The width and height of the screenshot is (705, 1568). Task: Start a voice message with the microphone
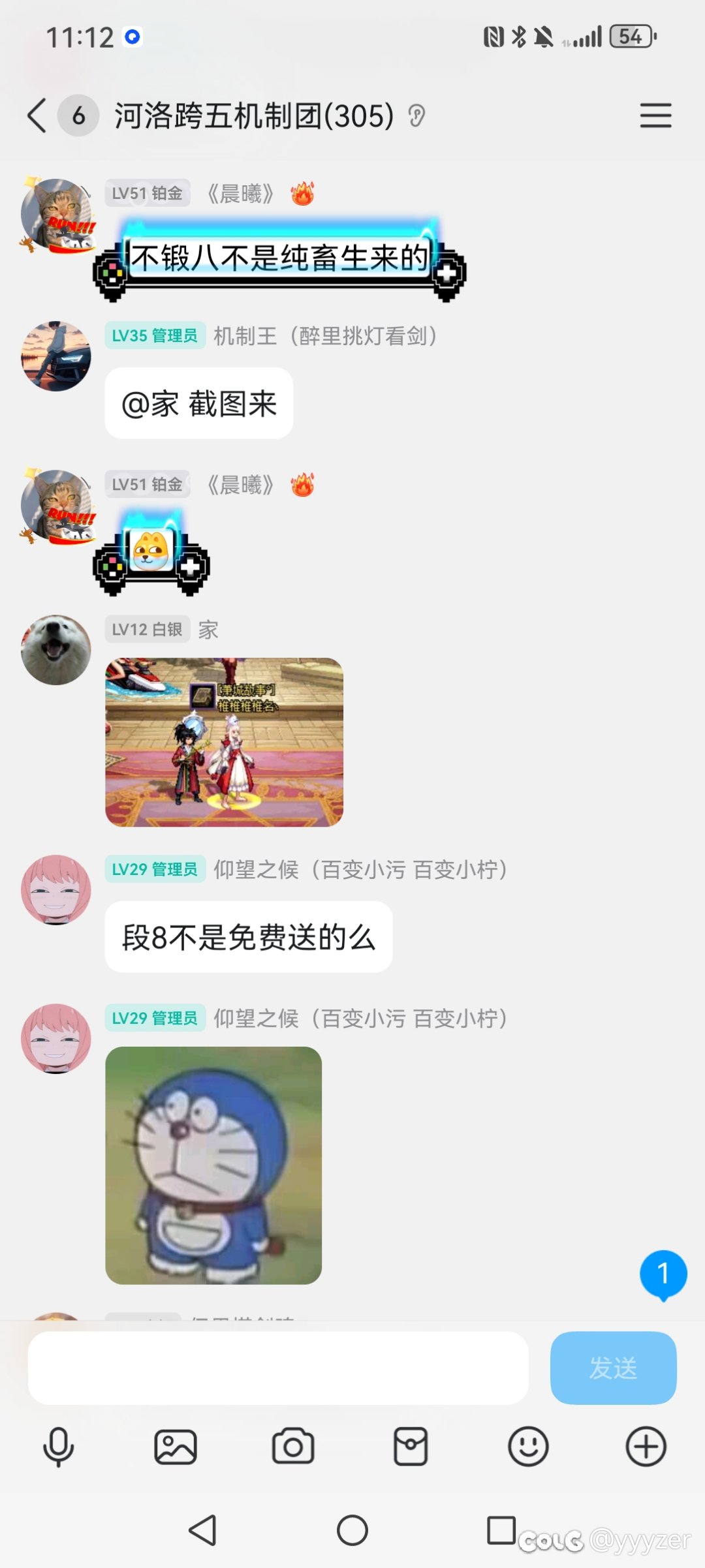(x=58, y=1447)
